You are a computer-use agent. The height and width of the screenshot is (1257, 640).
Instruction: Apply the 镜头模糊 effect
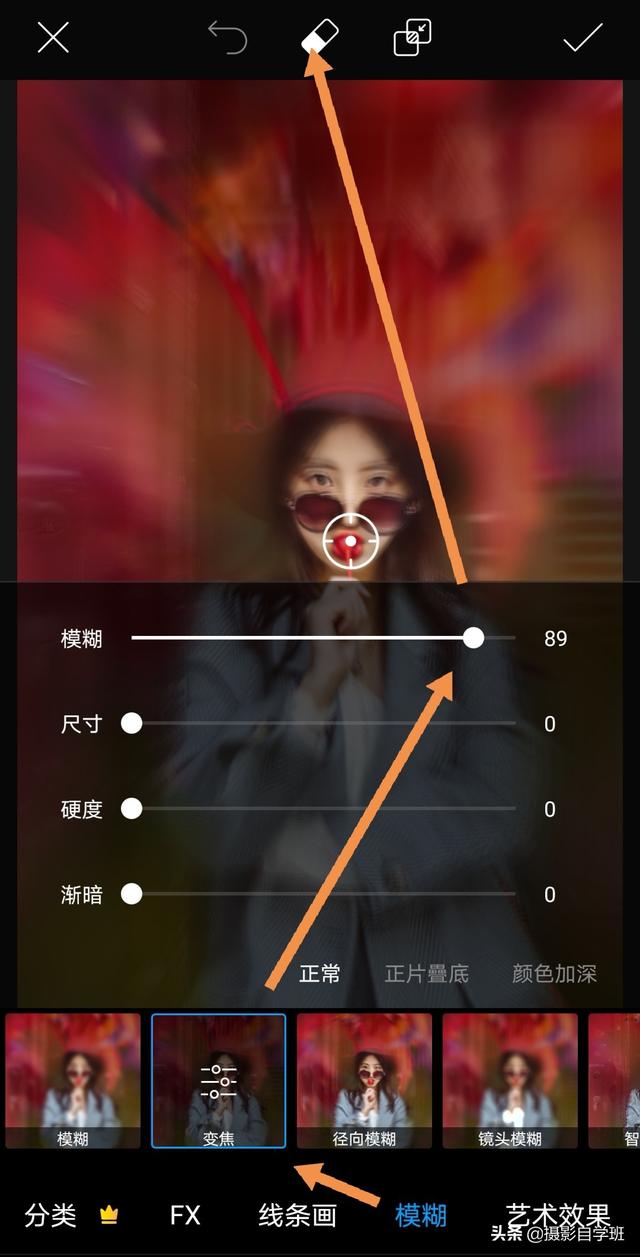[510, 1080]
